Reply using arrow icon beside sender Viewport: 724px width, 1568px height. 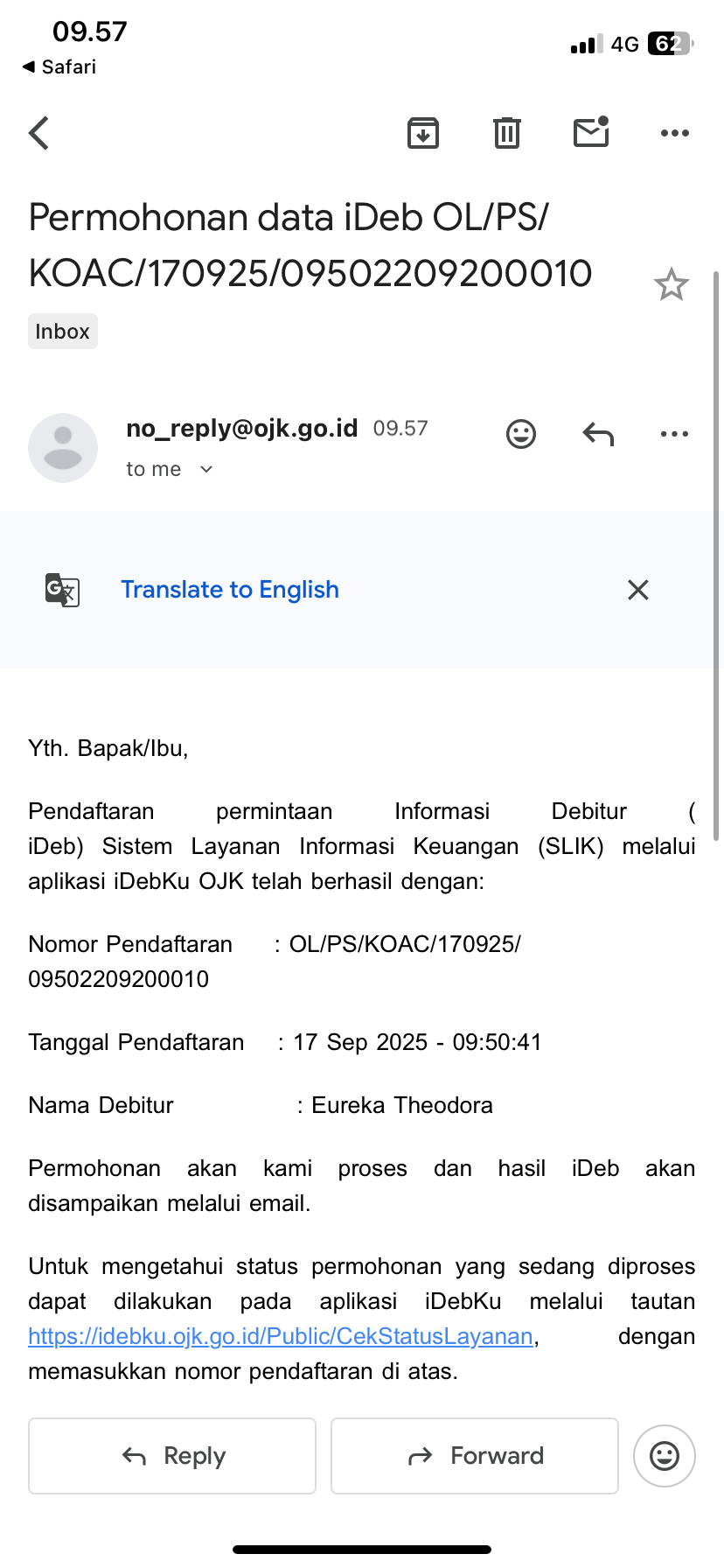pos(598,434)
